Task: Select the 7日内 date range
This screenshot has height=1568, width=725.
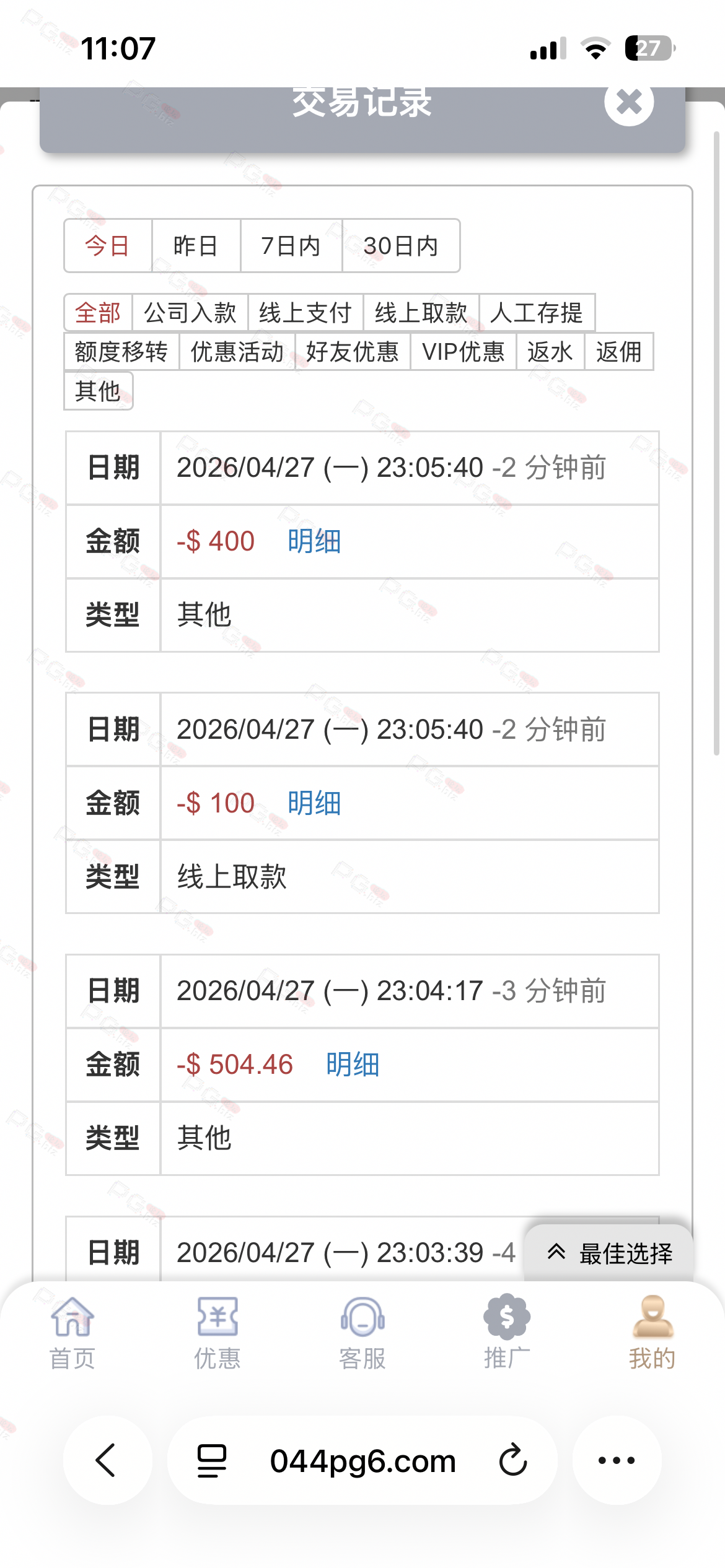Action: point(291,246)
